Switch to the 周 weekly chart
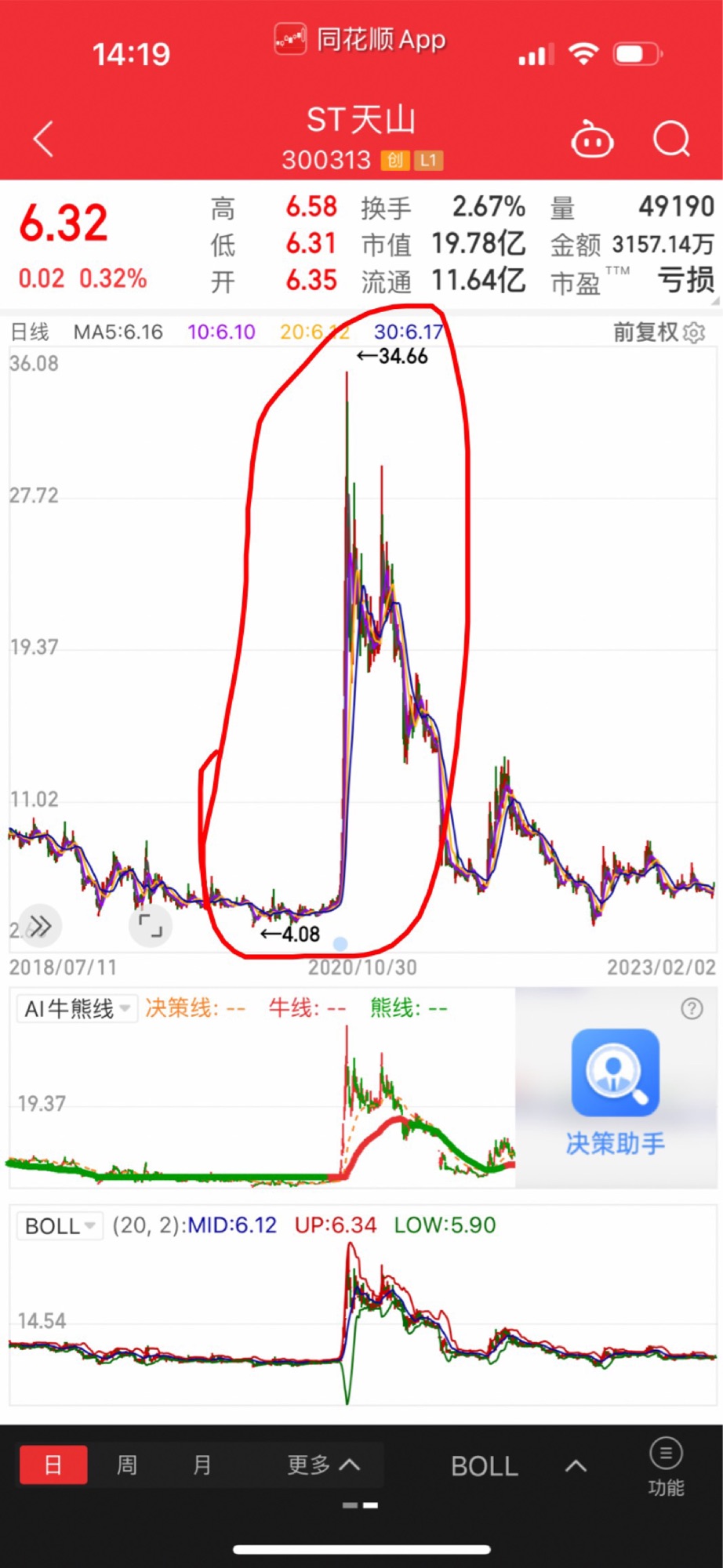This screenshot has height=1568, width=723. coord(127,1465)
